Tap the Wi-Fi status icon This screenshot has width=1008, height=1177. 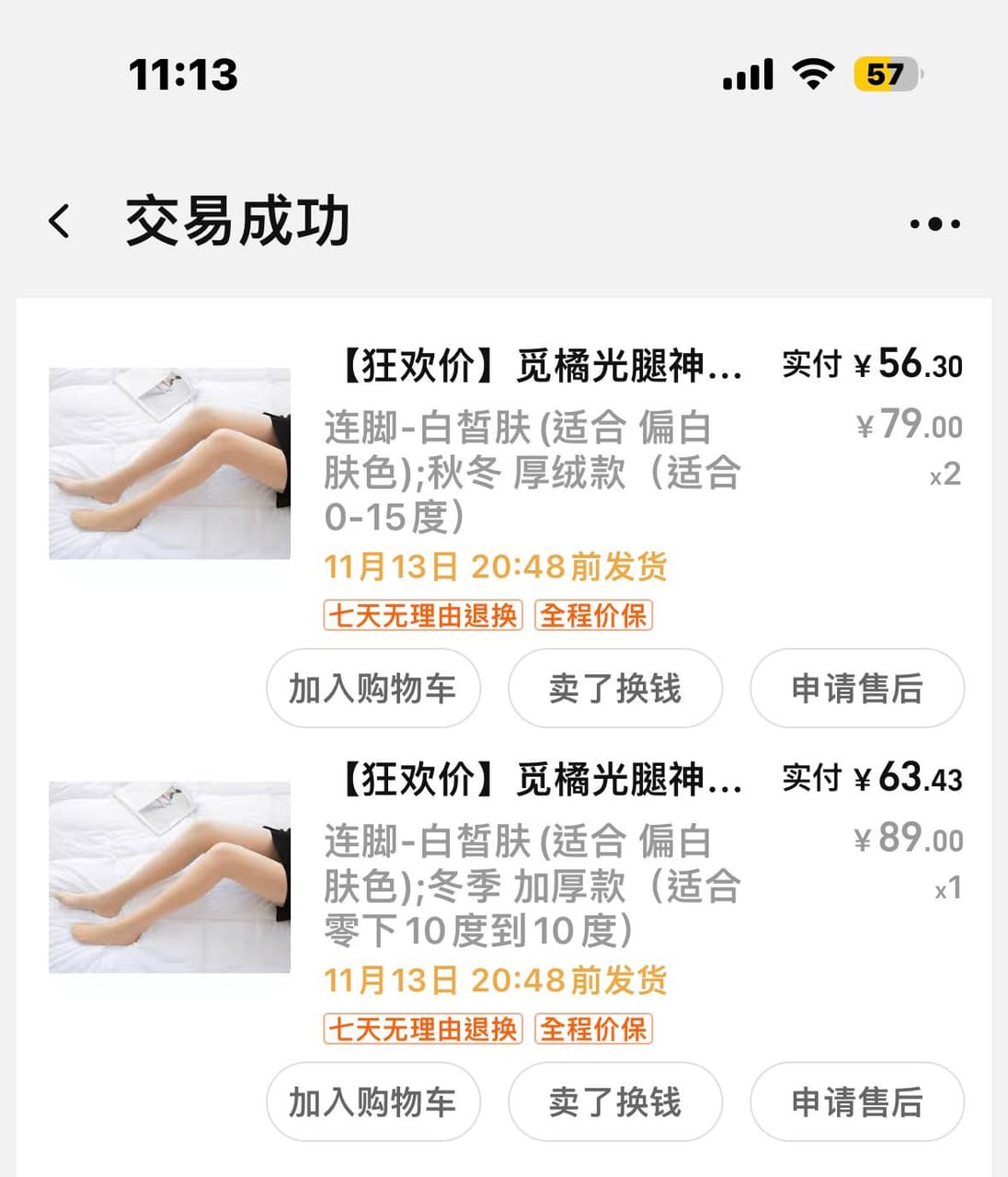point(809,76)
